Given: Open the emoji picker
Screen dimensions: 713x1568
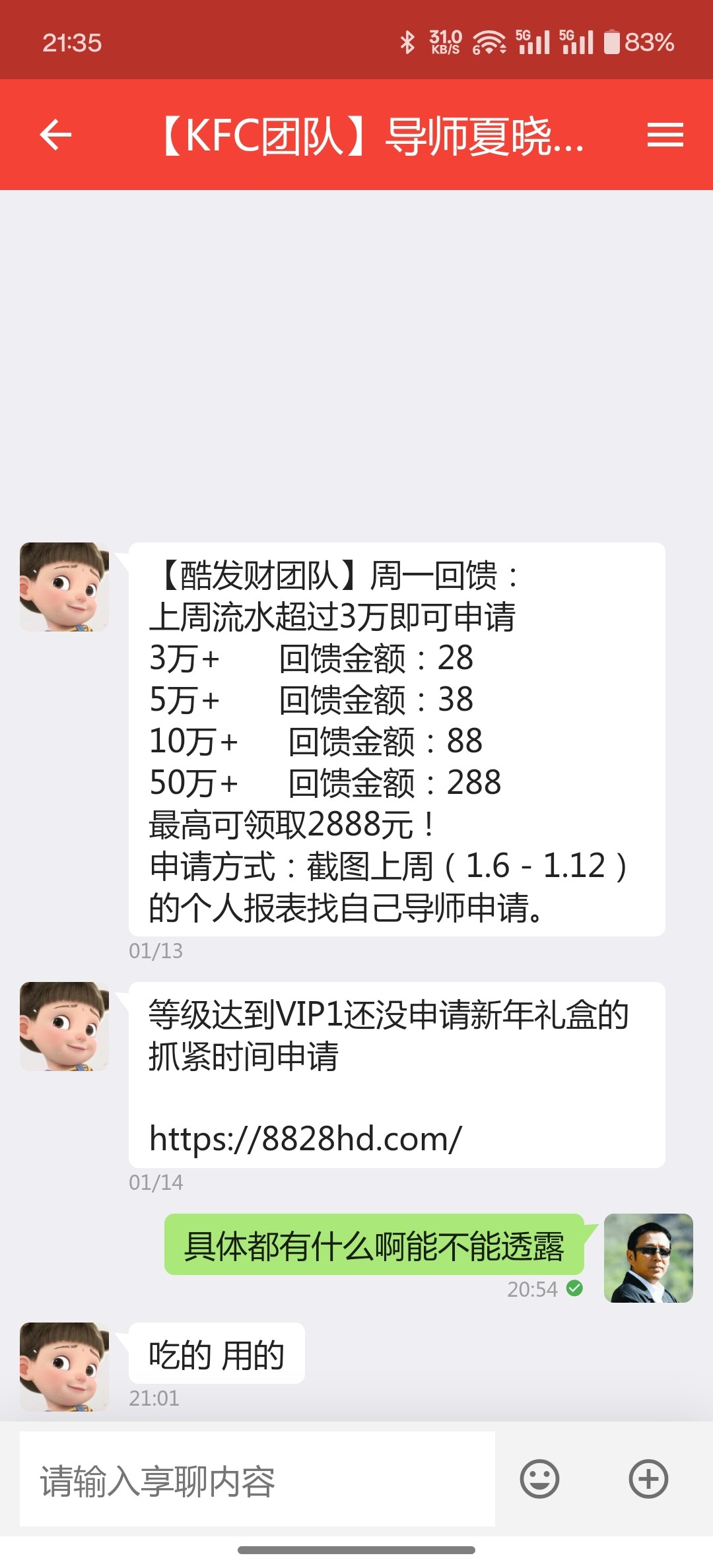Looking at the screenshot, I should coord(539,1479).
